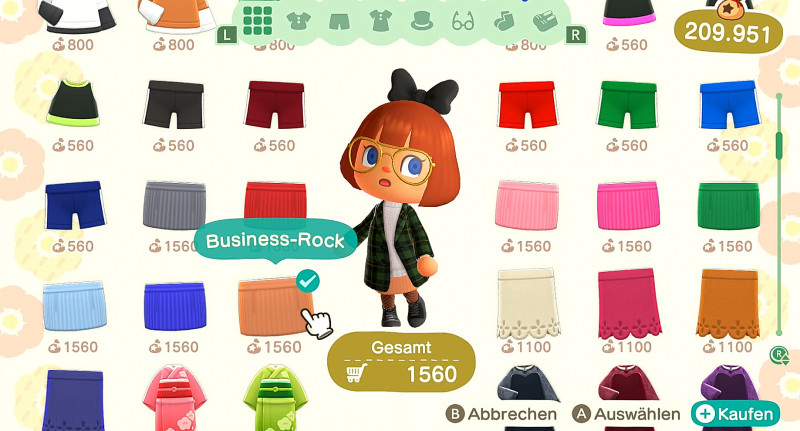Switch to the shoes category tab
Viewport: 800px width, 431px height.
pyautogui.click(x=543, y=20)
